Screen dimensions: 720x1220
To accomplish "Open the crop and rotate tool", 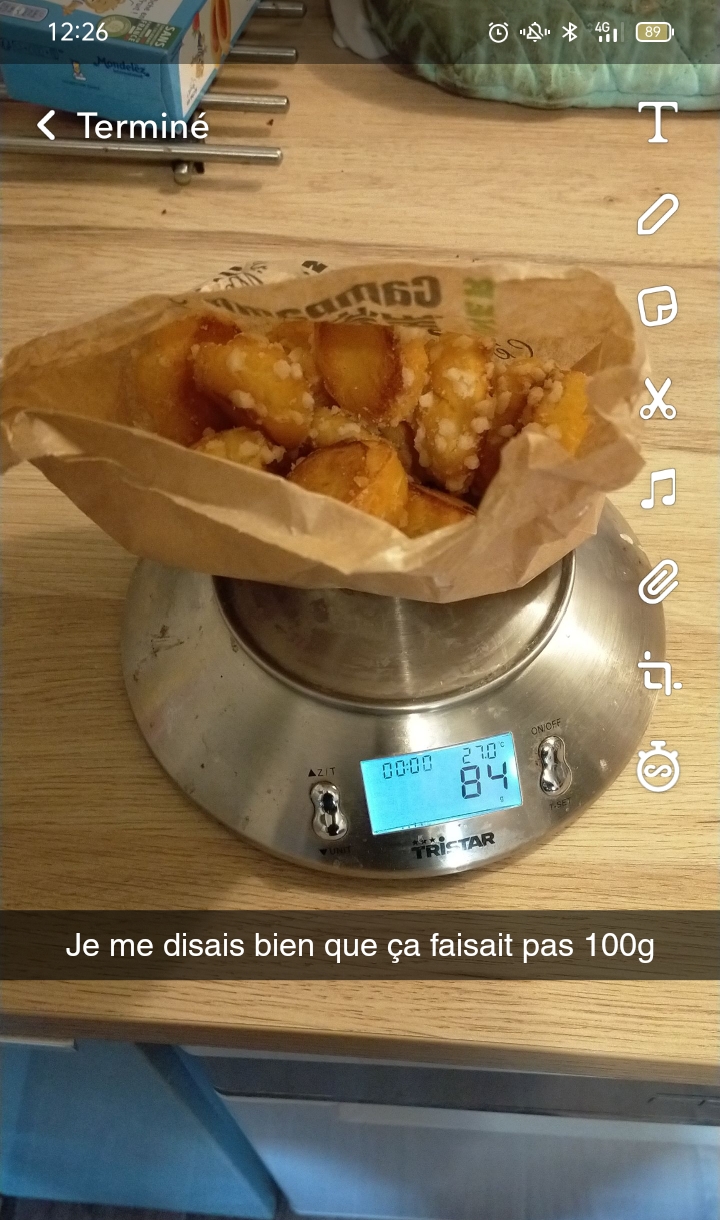I will click(659, 673).
